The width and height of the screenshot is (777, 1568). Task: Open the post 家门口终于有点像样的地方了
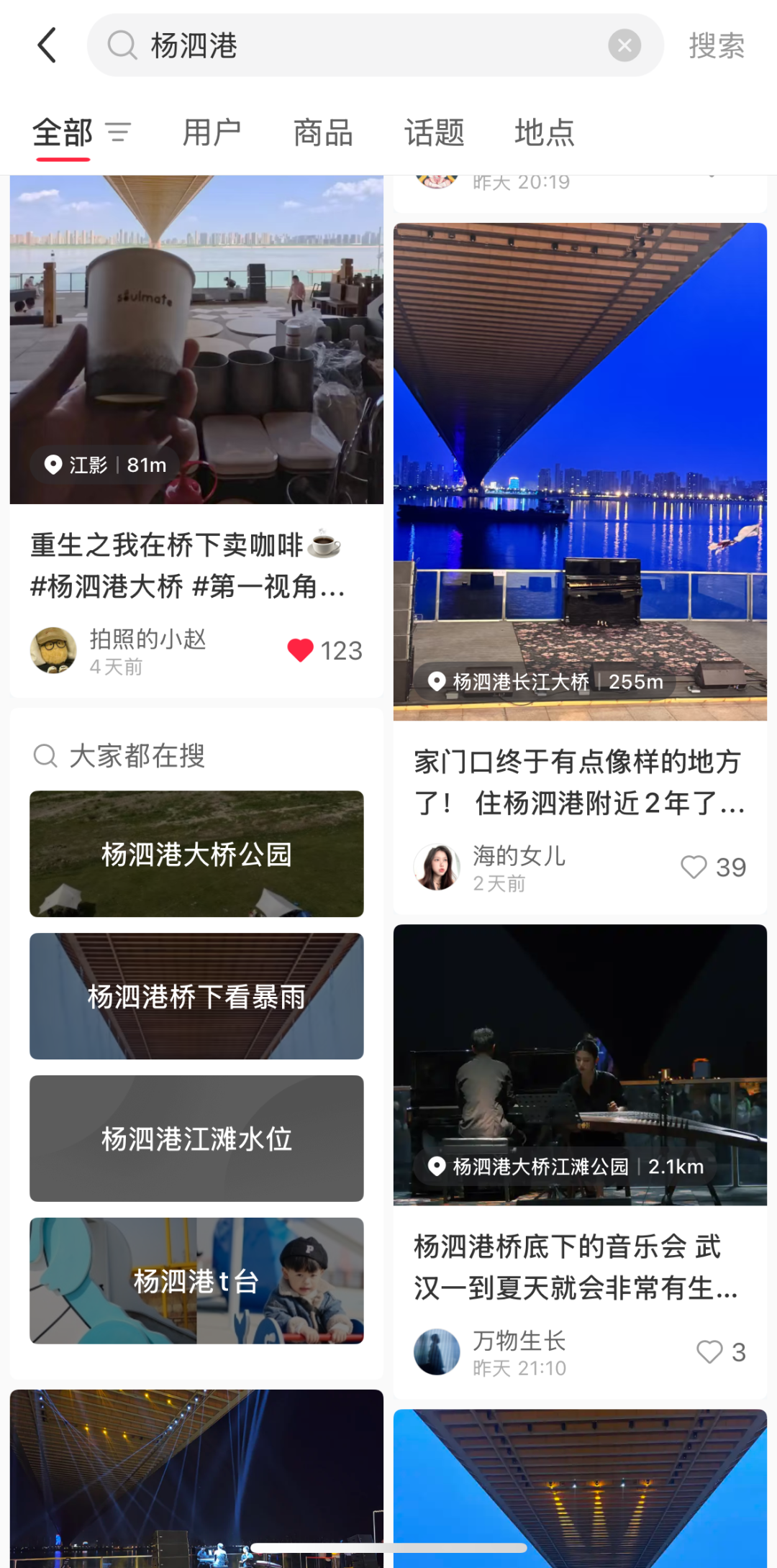579,782
